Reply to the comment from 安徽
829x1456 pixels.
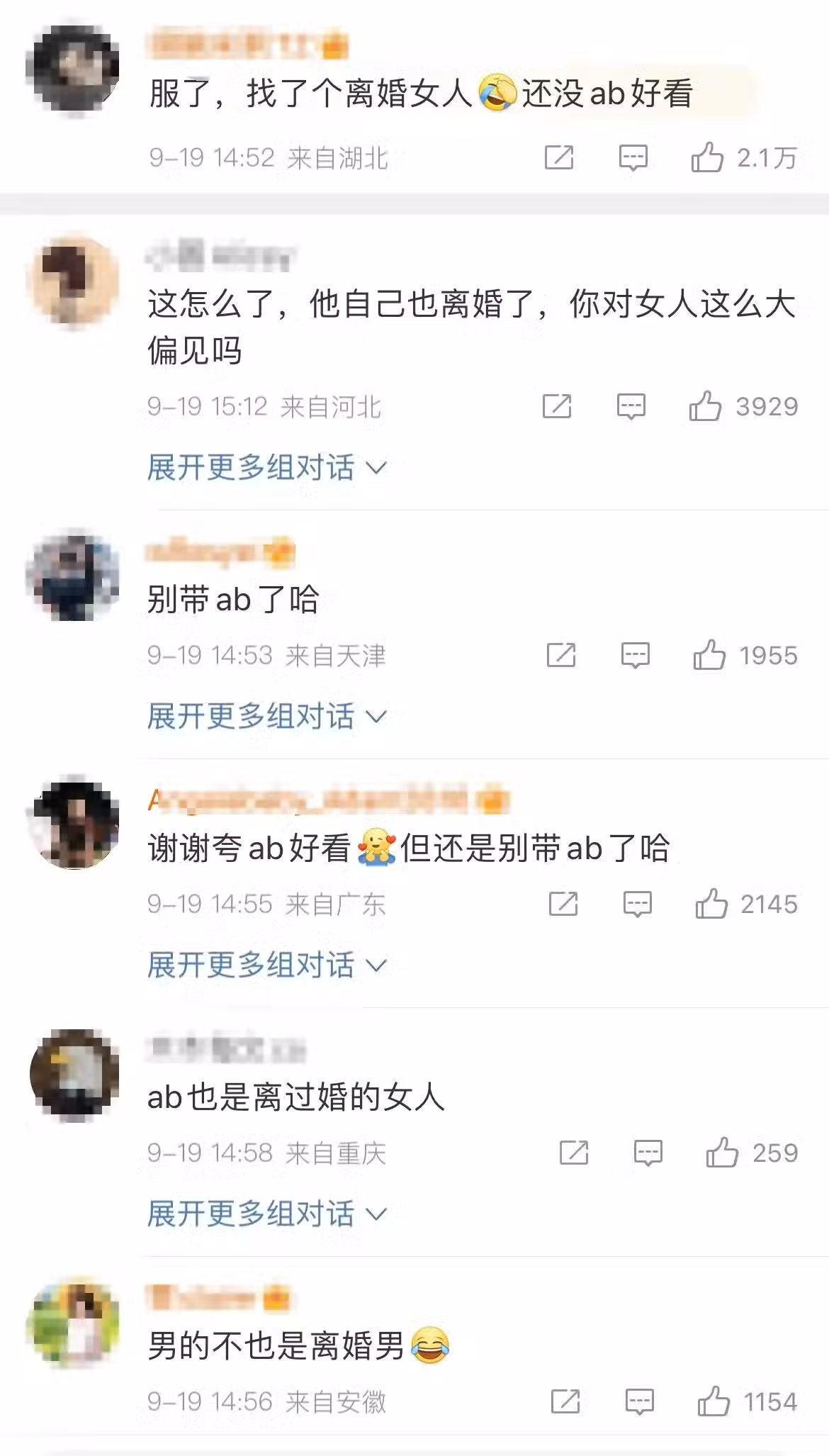(639, 1402)
